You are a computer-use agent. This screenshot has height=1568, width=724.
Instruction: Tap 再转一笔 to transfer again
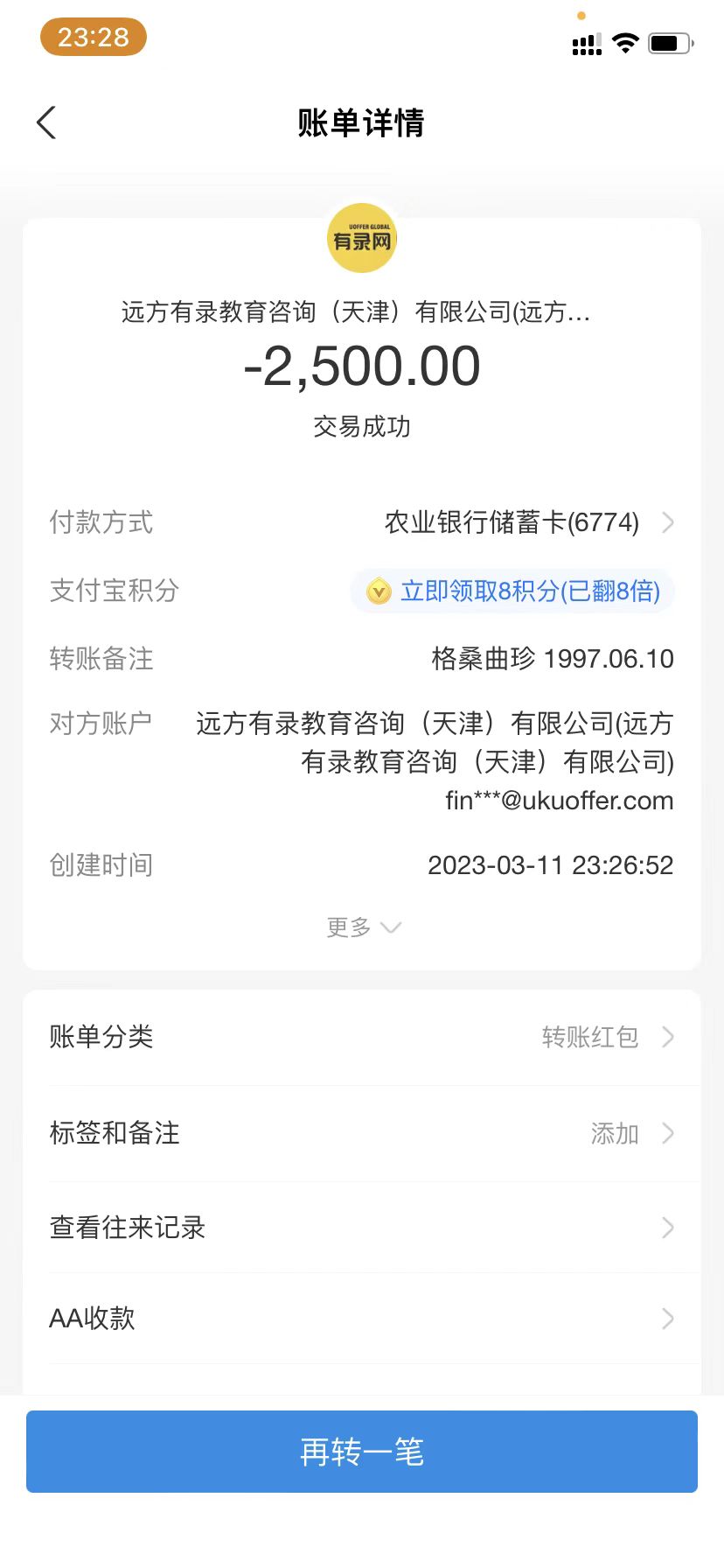pyautogui.click(x=362, y=1452)
